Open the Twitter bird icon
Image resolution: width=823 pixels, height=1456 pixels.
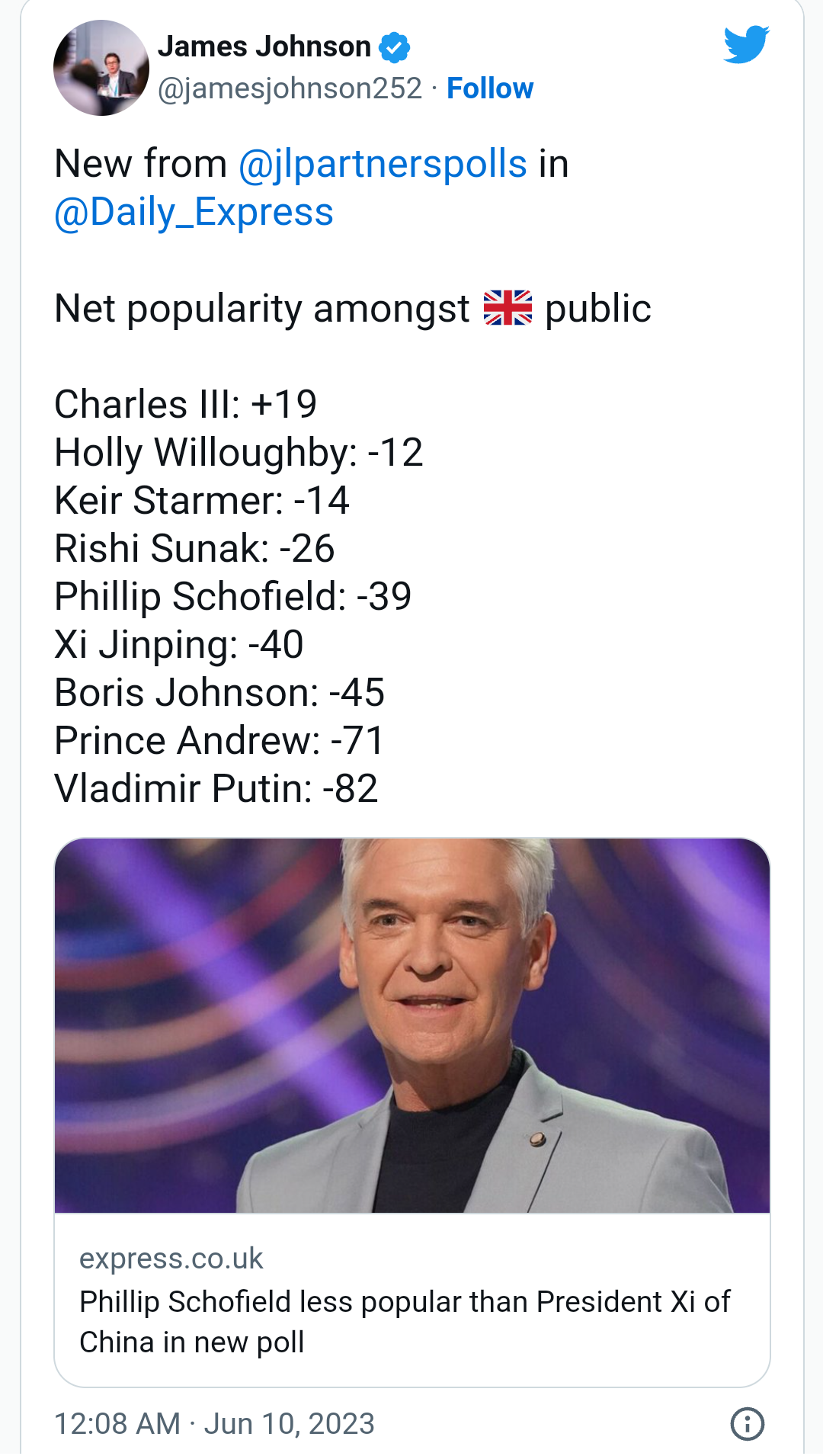[746, 45]
